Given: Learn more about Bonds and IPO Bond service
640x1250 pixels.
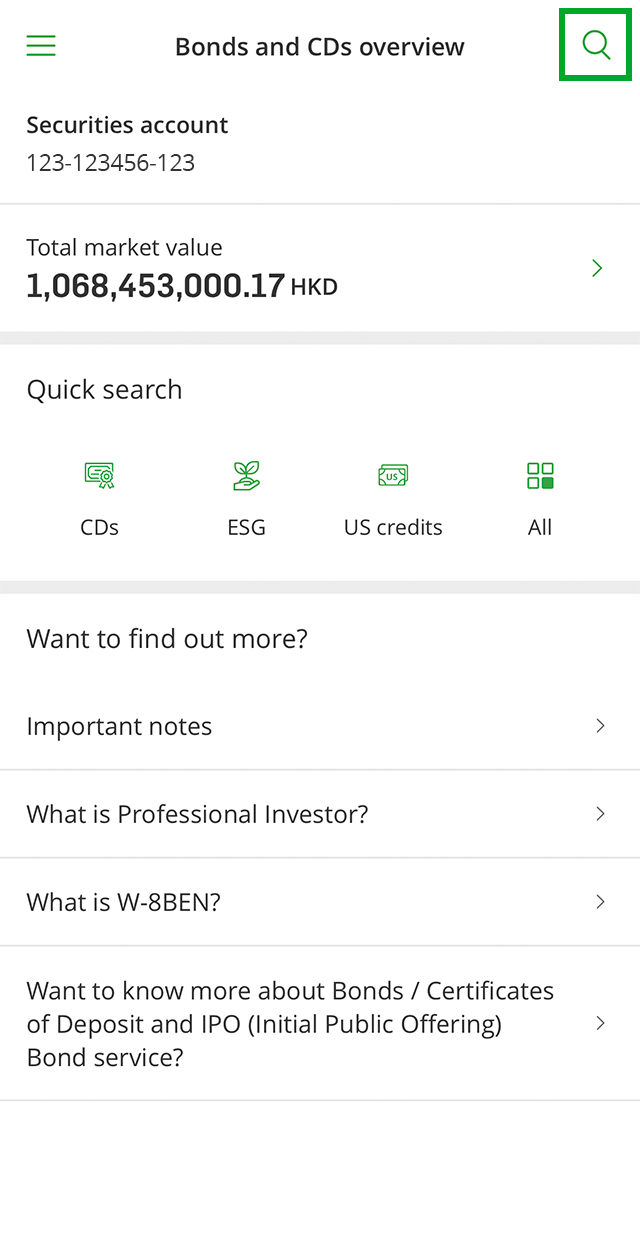Looking at the screenshot, I should point(320,1024).
